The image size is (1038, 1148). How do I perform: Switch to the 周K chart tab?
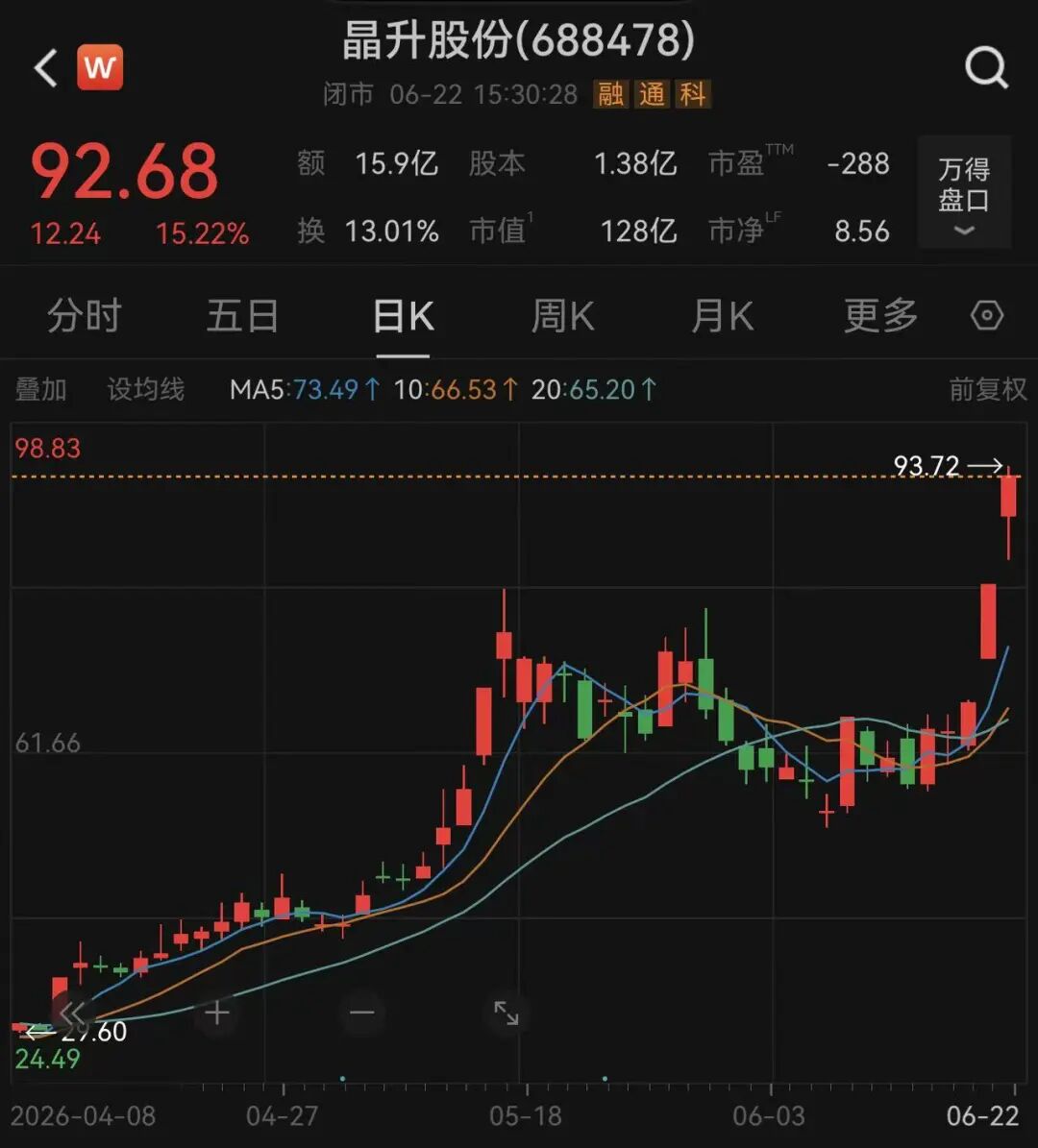tap(562, 316)
